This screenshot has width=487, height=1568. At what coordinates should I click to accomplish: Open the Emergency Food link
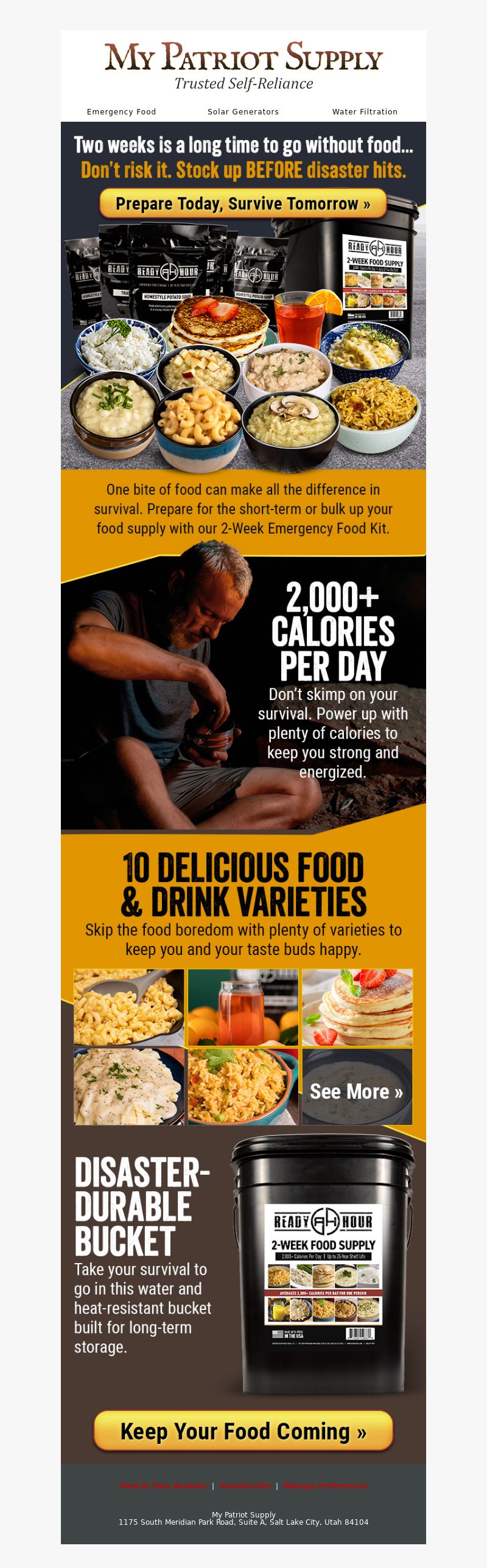(x=121, y=112)
